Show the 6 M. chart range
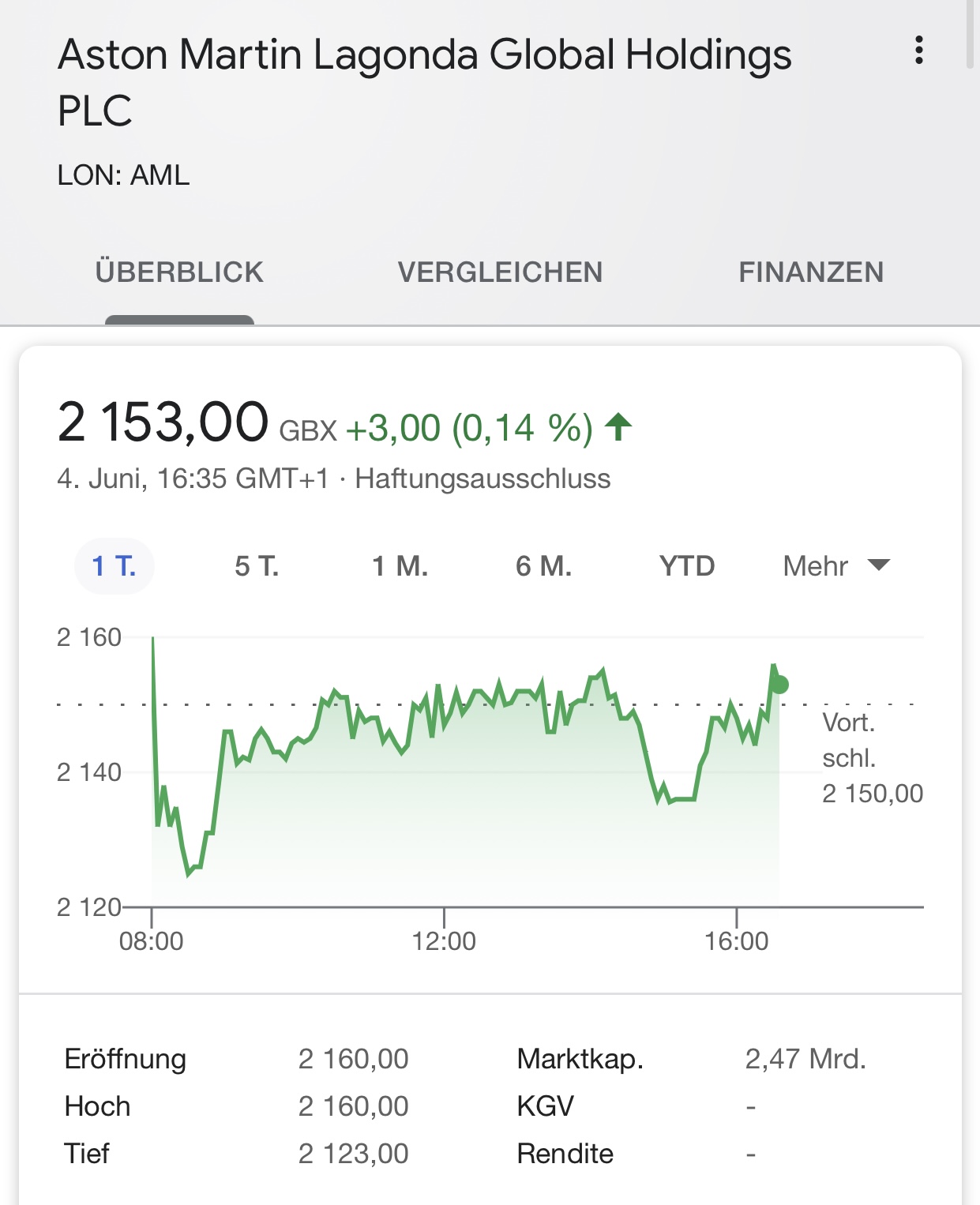This screenshot has width=980, height=1205. click(543, 566)
